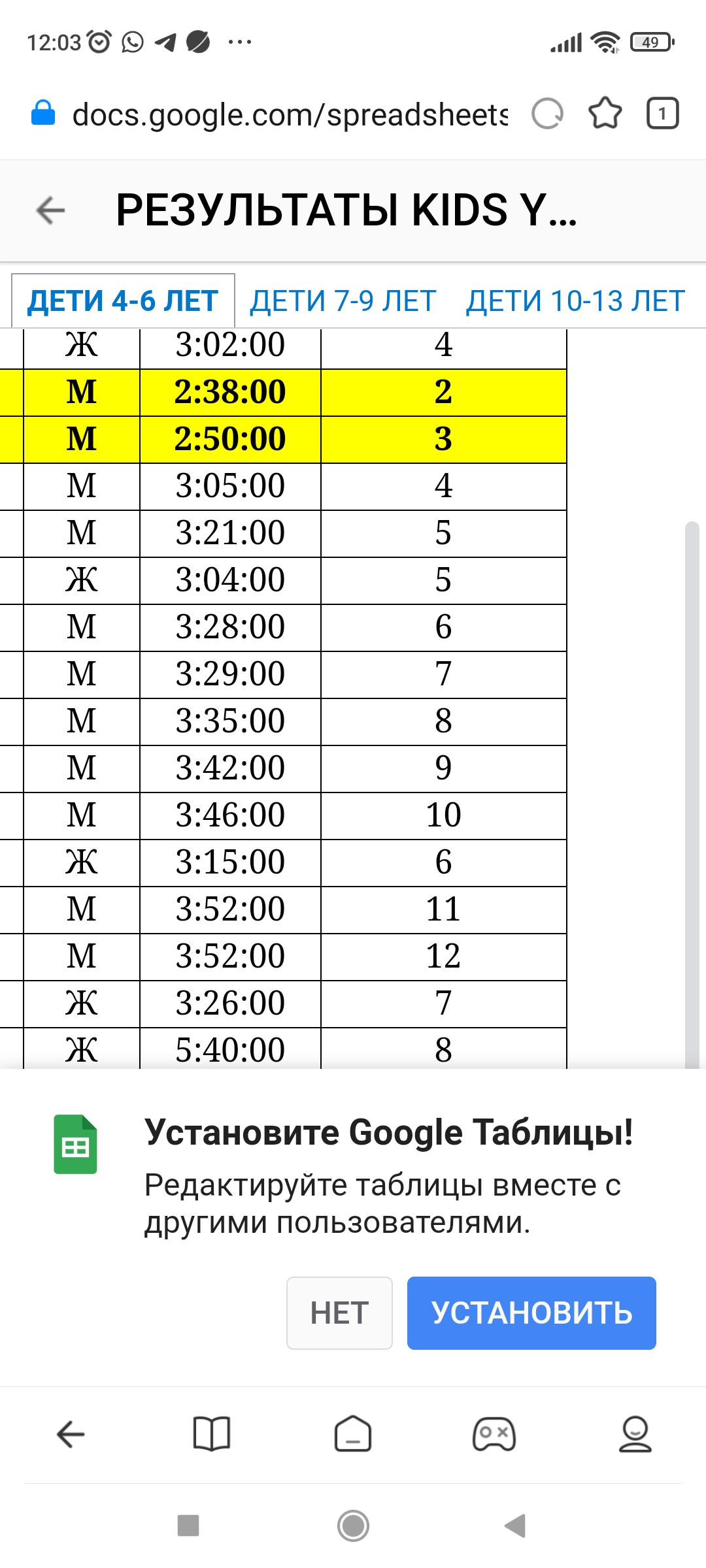
Task: Open the games controller icon
Action: click(x=494, y=1434)
